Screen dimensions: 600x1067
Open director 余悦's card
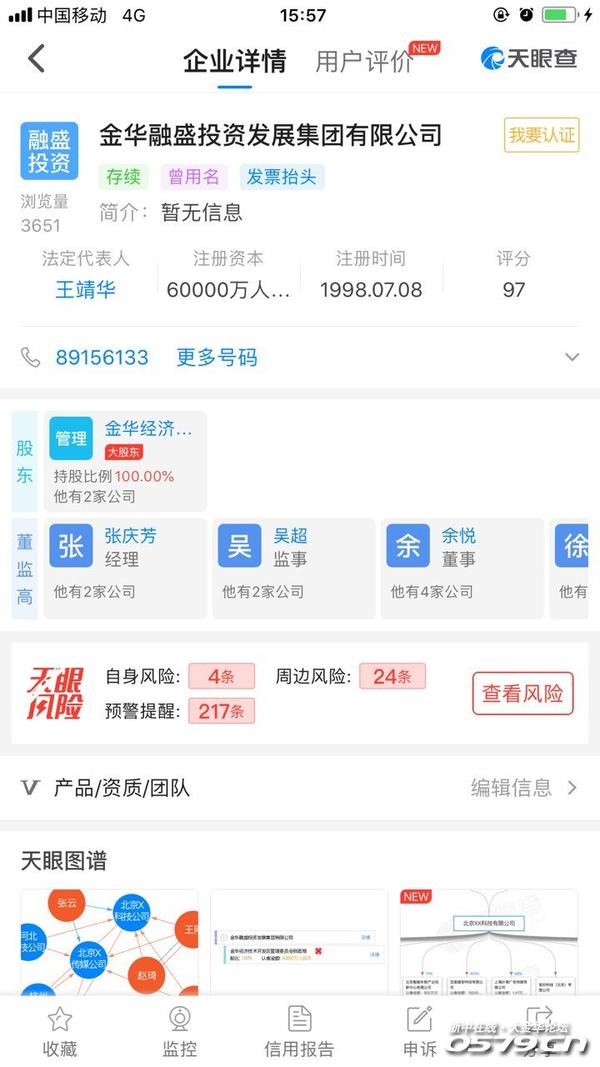point(461,567)
